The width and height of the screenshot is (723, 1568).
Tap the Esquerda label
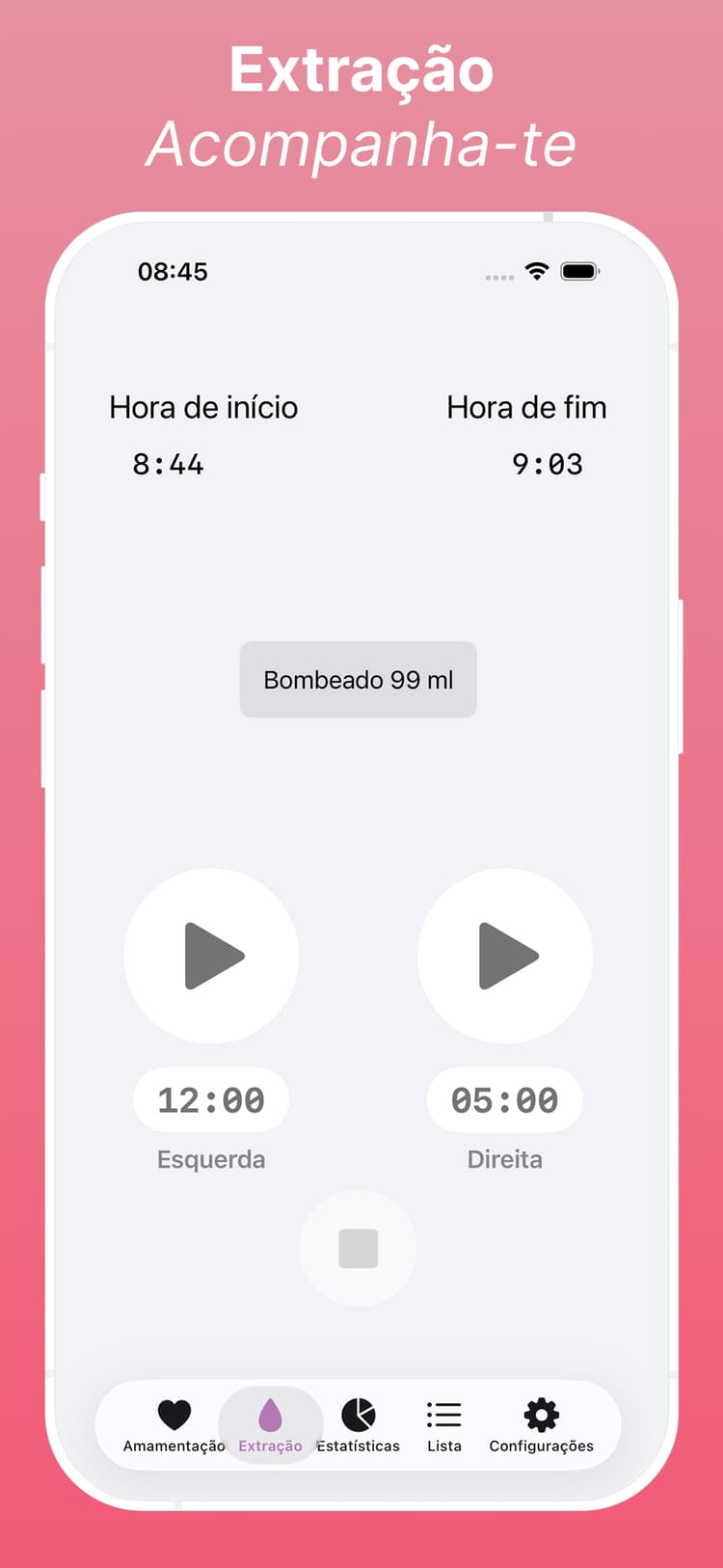point(211,1159)
